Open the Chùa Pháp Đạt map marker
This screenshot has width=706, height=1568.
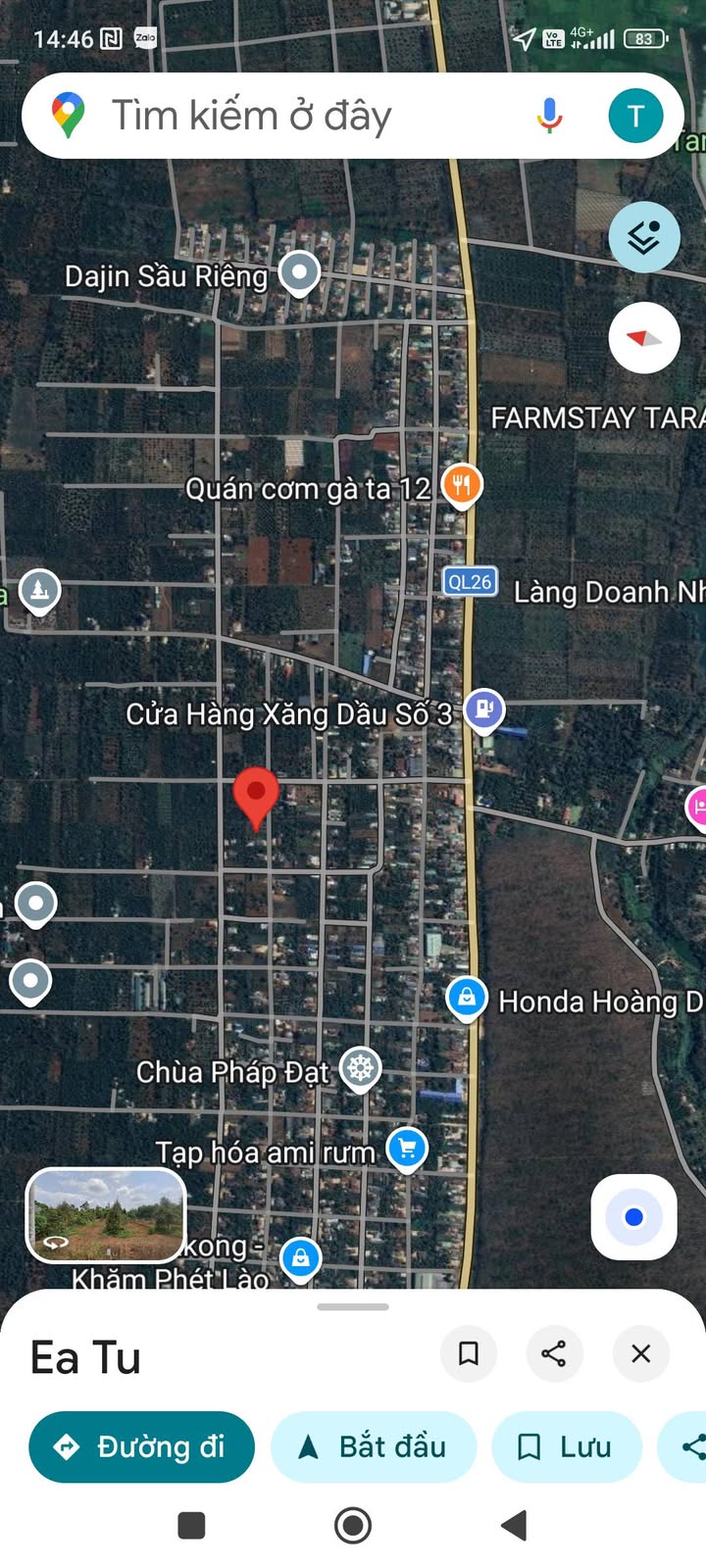[360, 1069]
